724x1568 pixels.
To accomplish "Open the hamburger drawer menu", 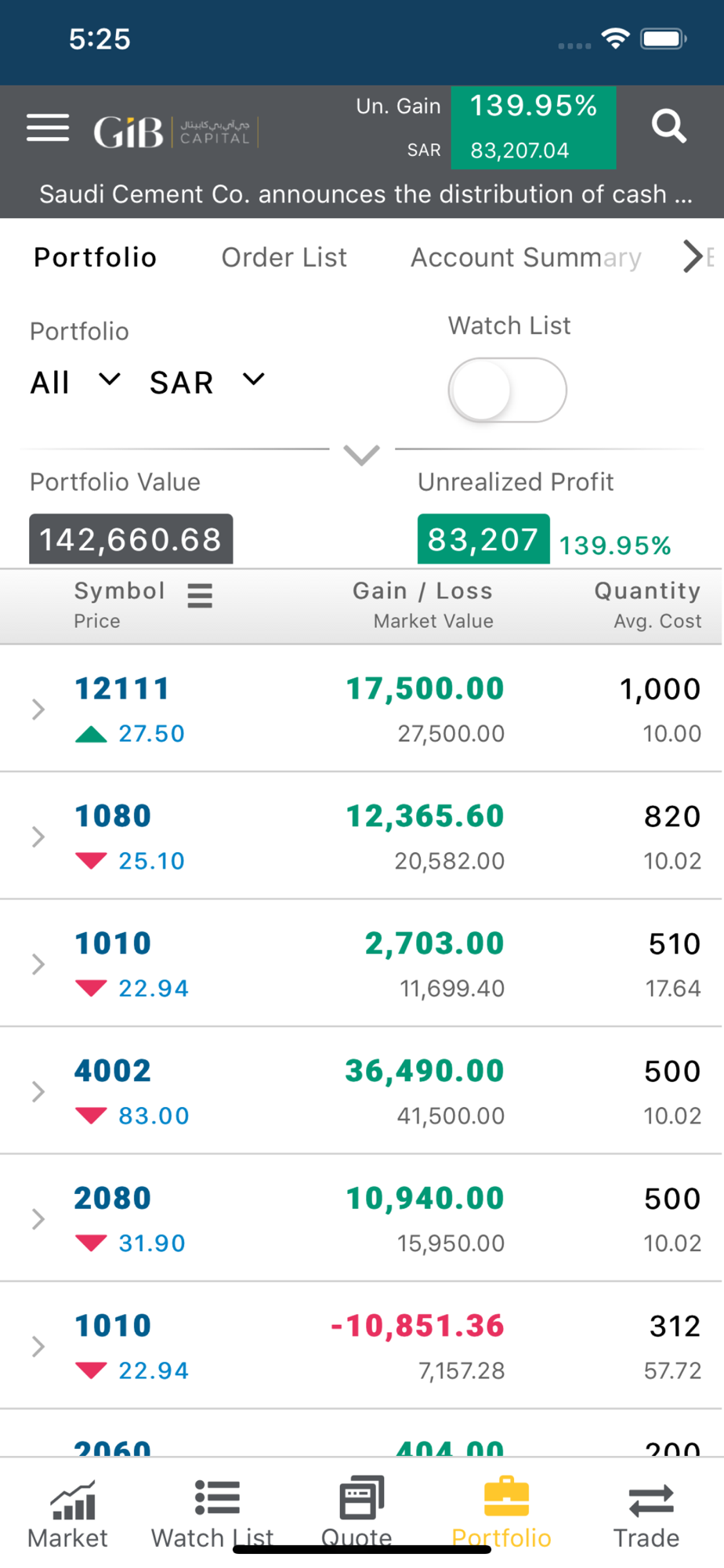I will tap(48, 128).
